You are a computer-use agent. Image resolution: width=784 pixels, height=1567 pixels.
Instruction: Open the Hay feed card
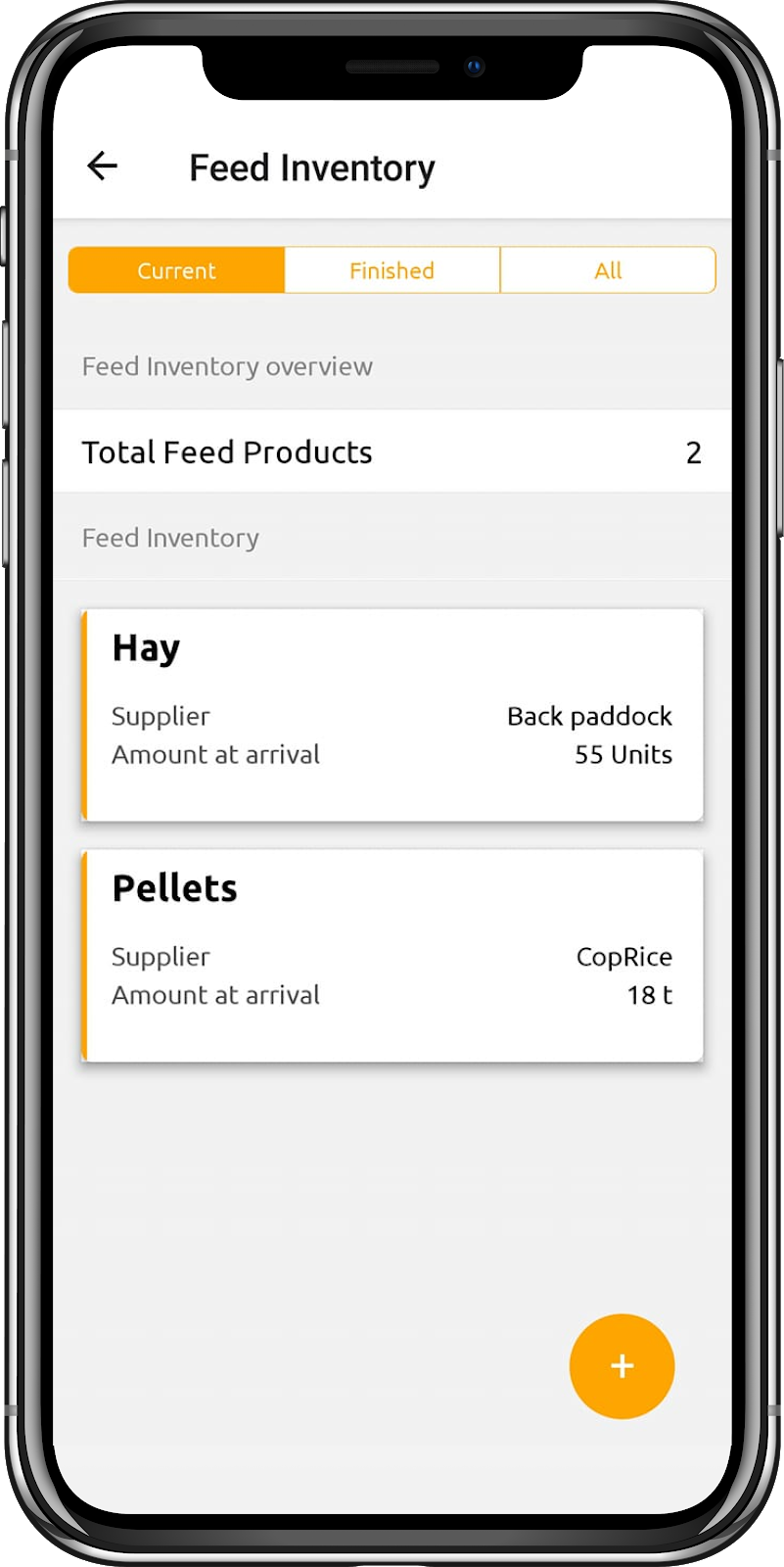click(392, 715)
